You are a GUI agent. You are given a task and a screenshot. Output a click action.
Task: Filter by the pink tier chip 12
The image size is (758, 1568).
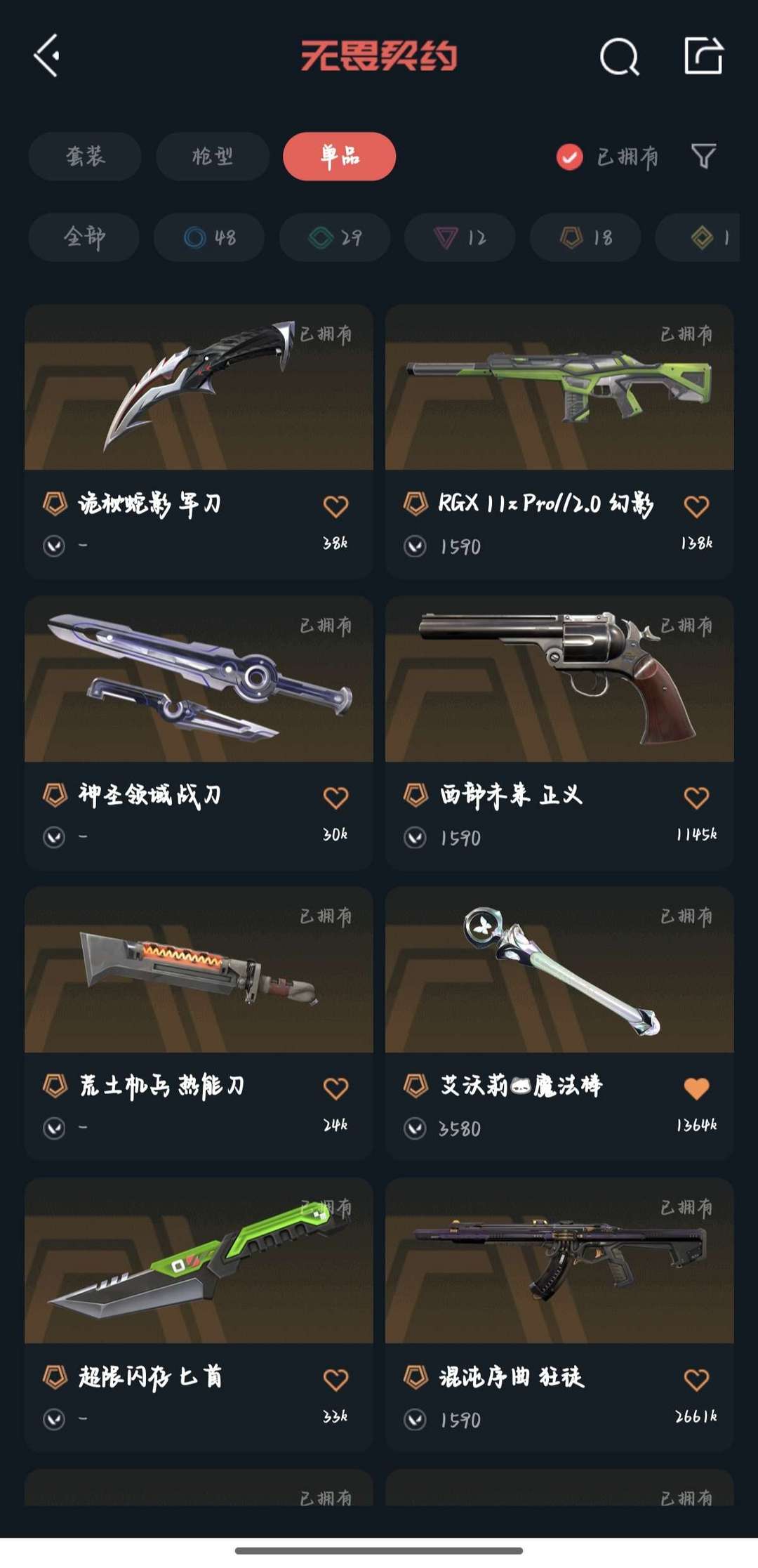tap(460, 237)
